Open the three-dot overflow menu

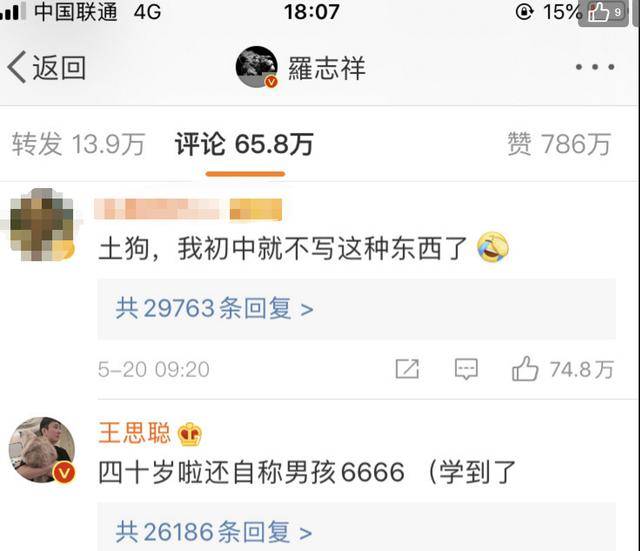[x=594, y=68]
